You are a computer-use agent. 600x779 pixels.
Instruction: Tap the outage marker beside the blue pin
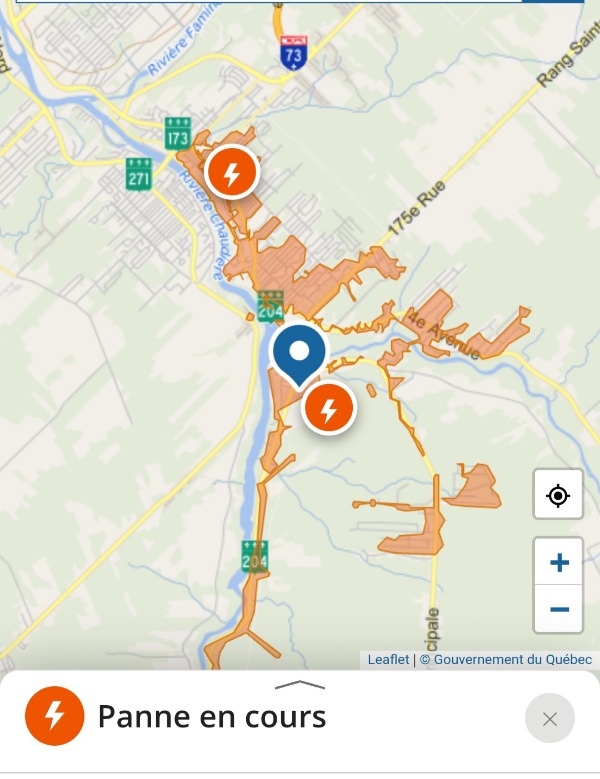pos(329,408)
